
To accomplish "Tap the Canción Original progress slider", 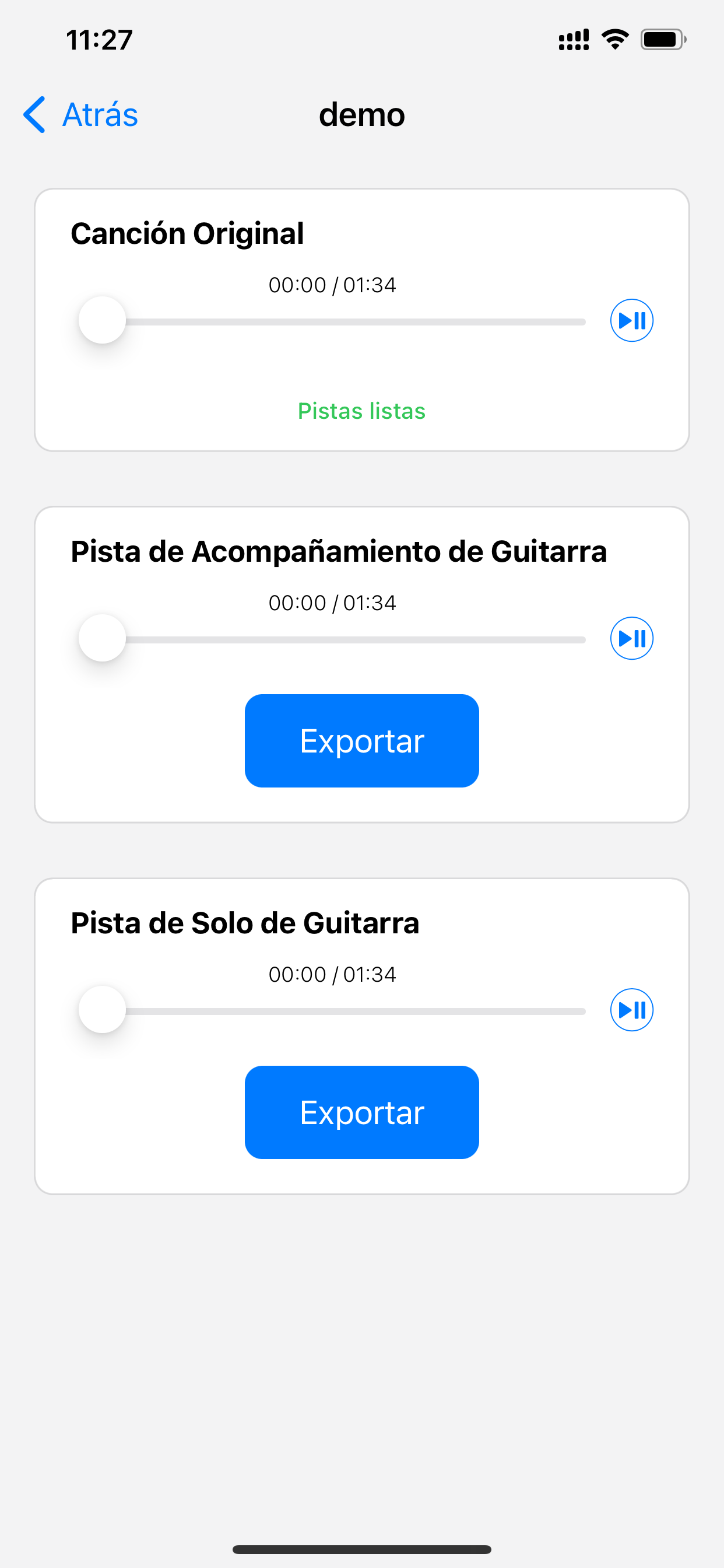I will click(332, 321).
